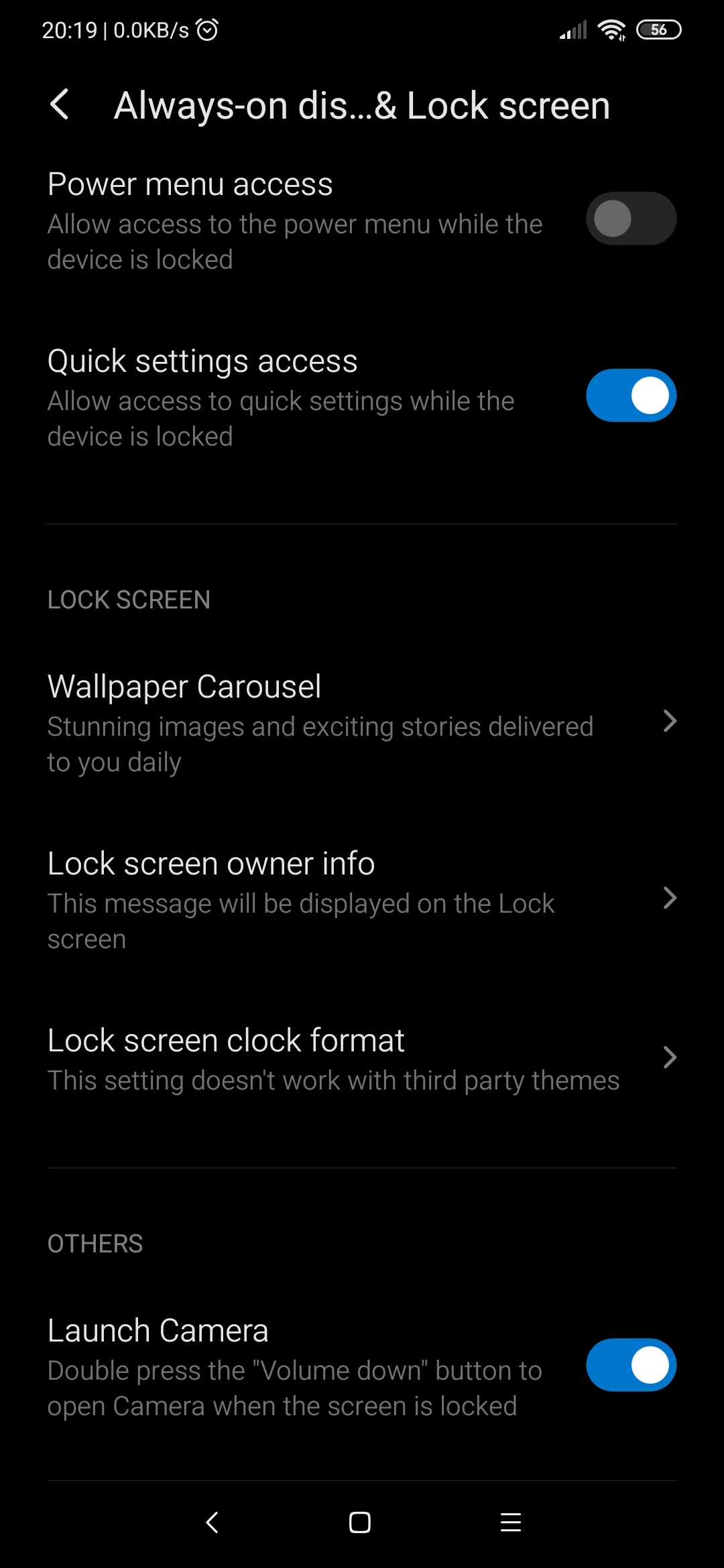Open Lock screen owner info
Screen dimensions: 724x1568
(x=362, y=901)
